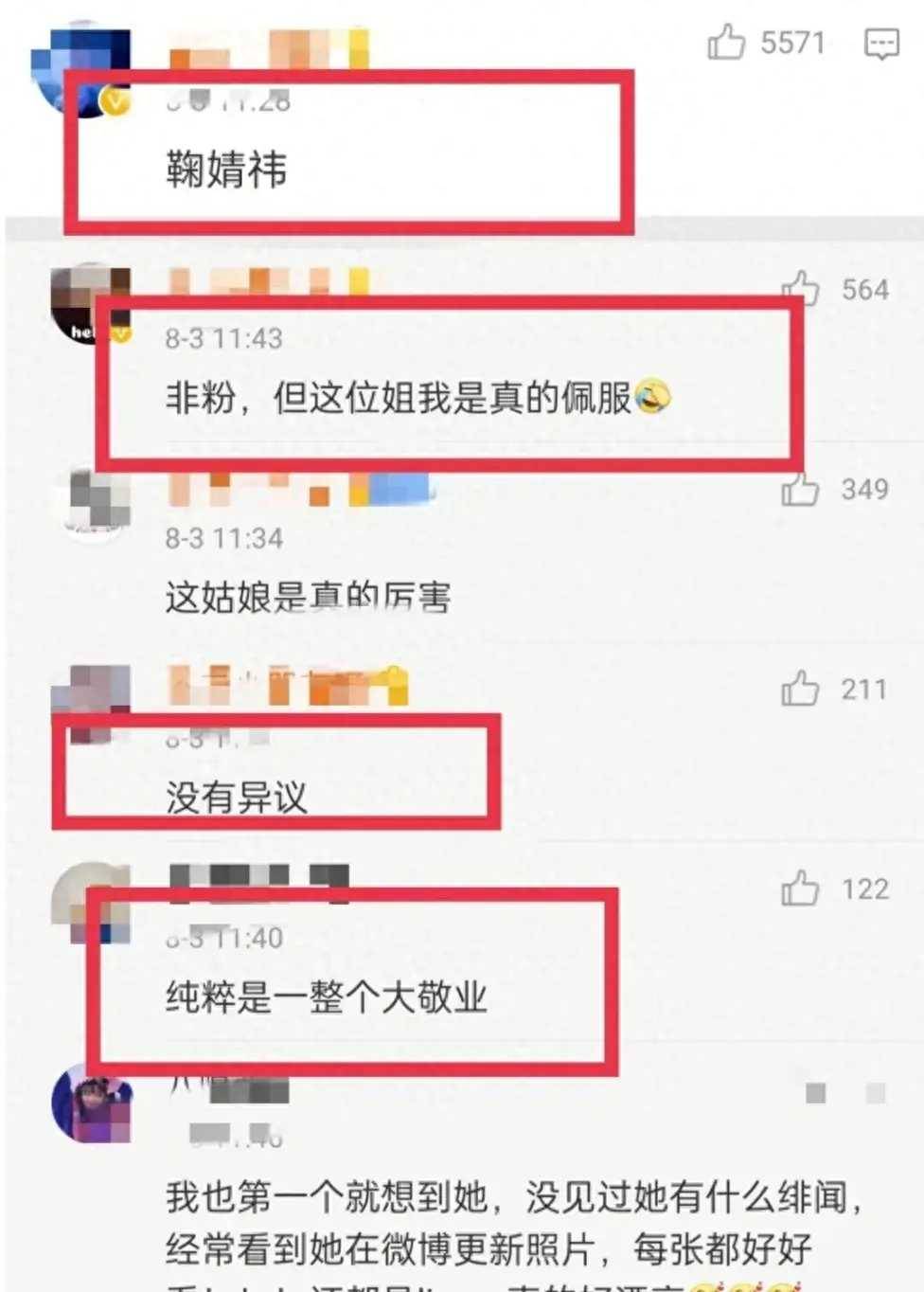Reply to the top comment via the speech-bubble icon
Image resolution: width=924 pixels, height=1292 pixels.
click(x=881, y=44)
